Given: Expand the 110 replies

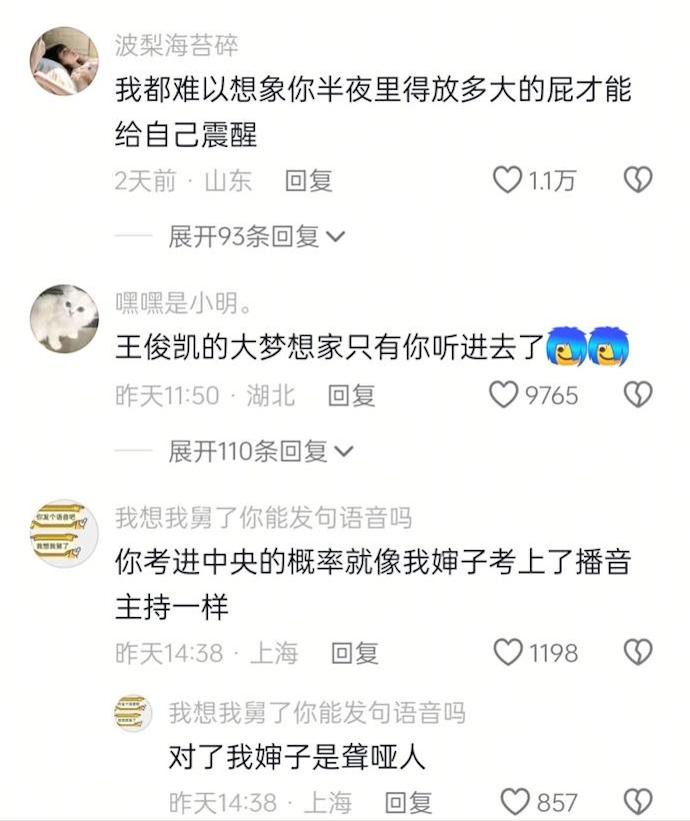Looking at the screenshot, I should coord(260,451).
